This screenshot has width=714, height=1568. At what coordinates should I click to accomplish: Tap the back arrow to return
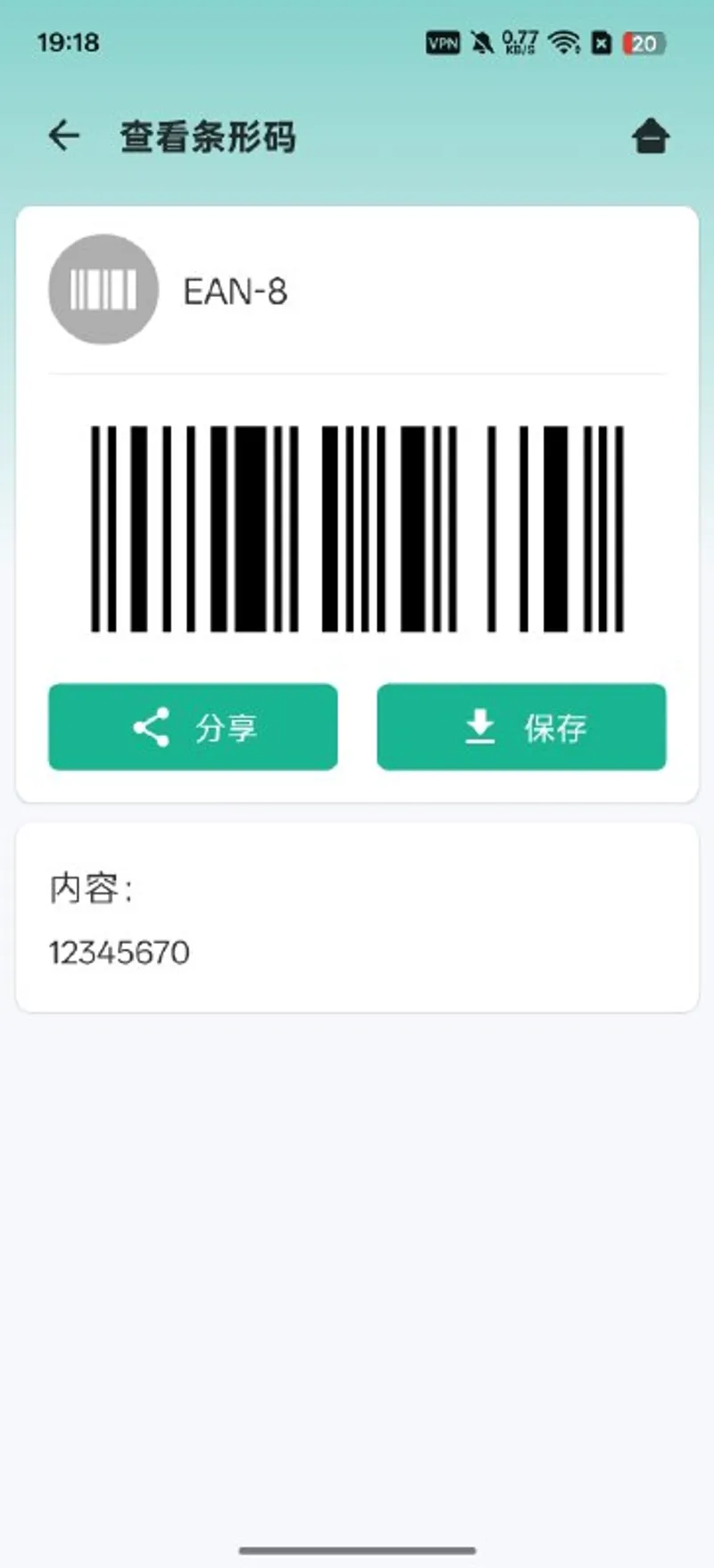tap(62, 136)
